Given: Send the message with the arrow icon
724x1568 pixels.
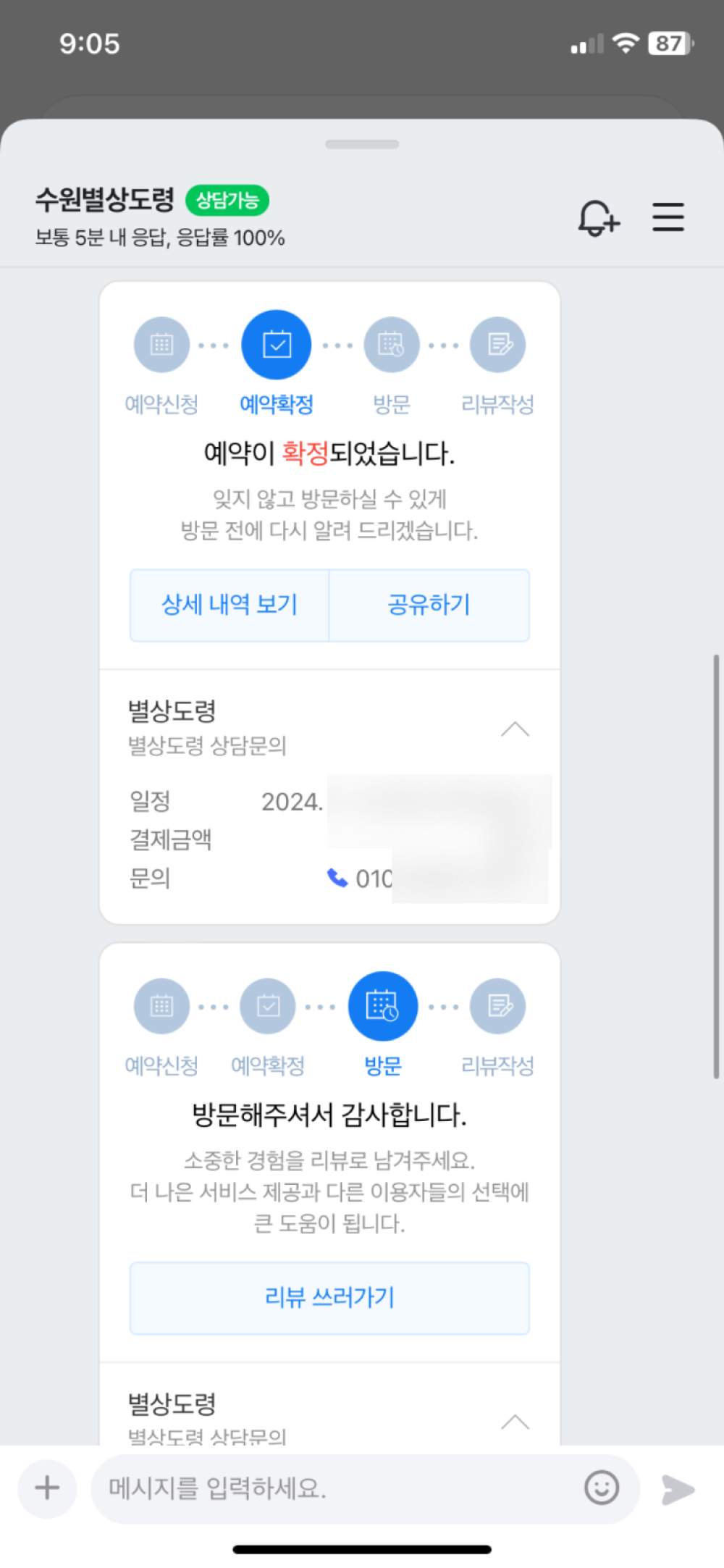Looking at the screenshot, I should pyautogui.click(x=678, y=1489).
